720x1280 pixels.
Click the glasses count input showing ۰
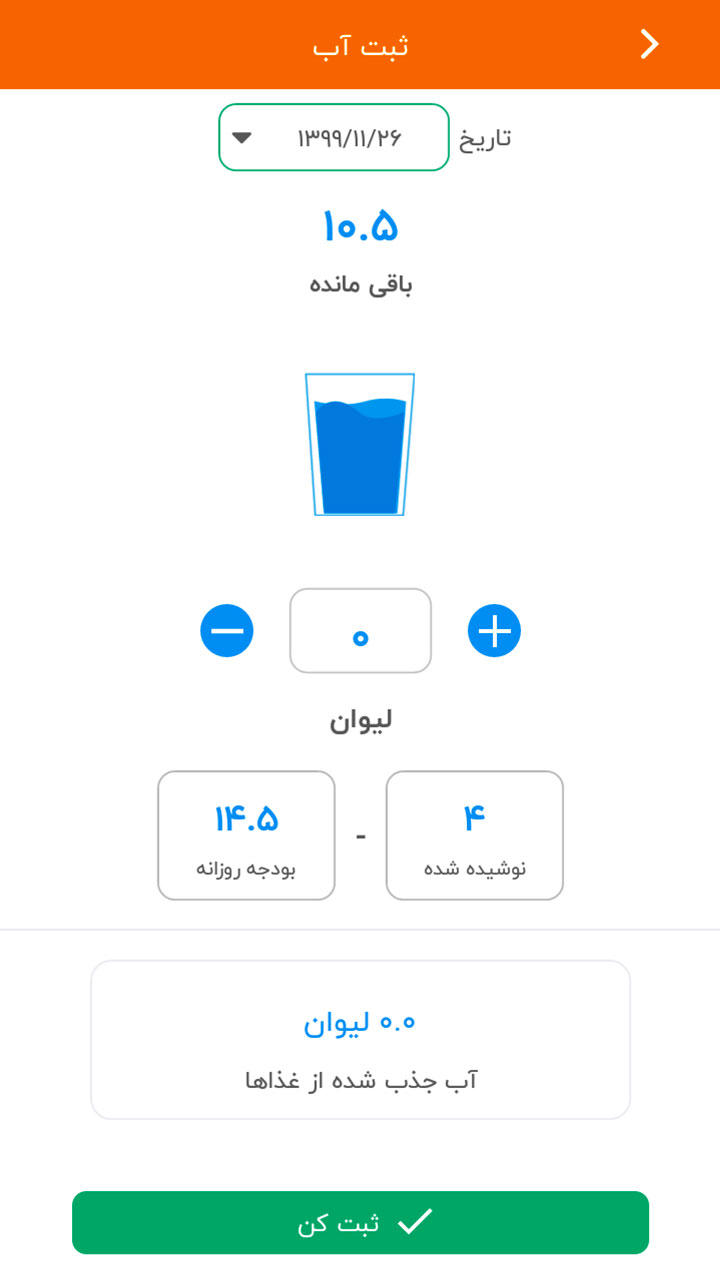click(x=360, y=630)
